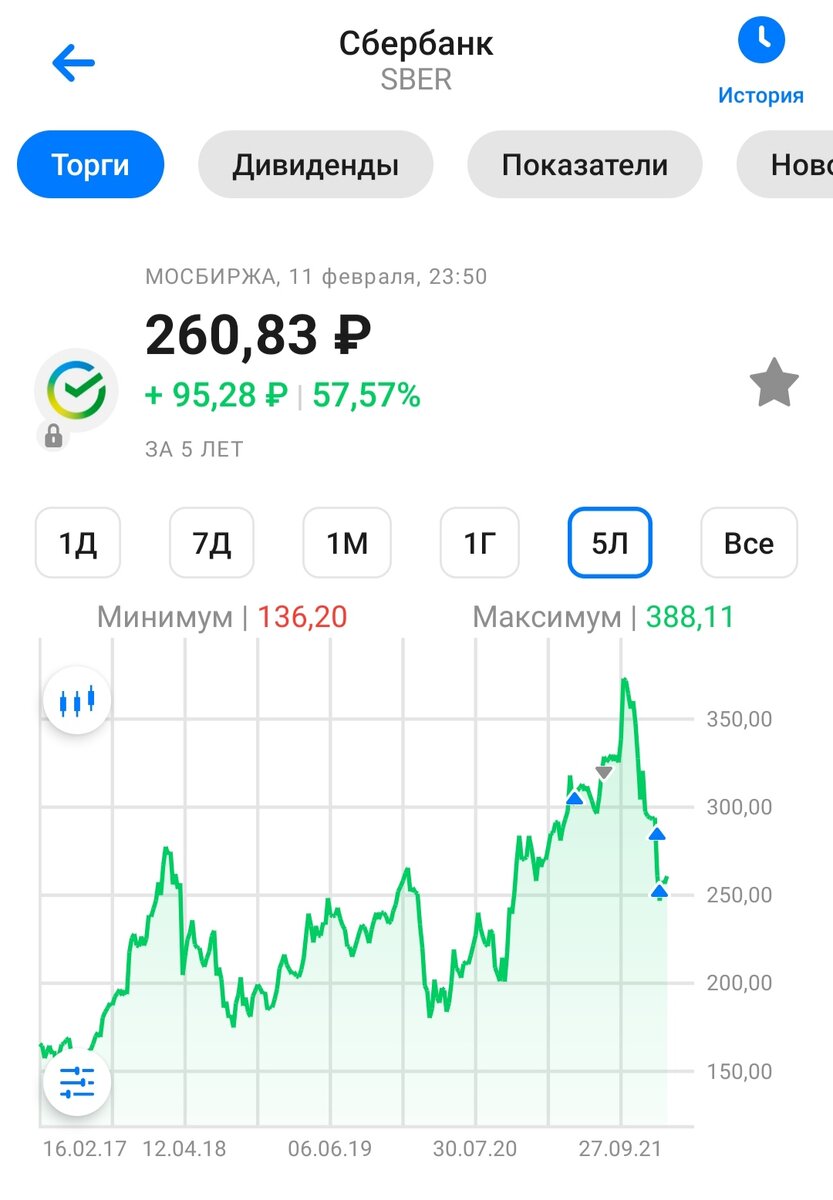Open the Показатели tab
The width and height of the screenshot is (833, 1200).
pyautogui.click(x=585, y=165)
